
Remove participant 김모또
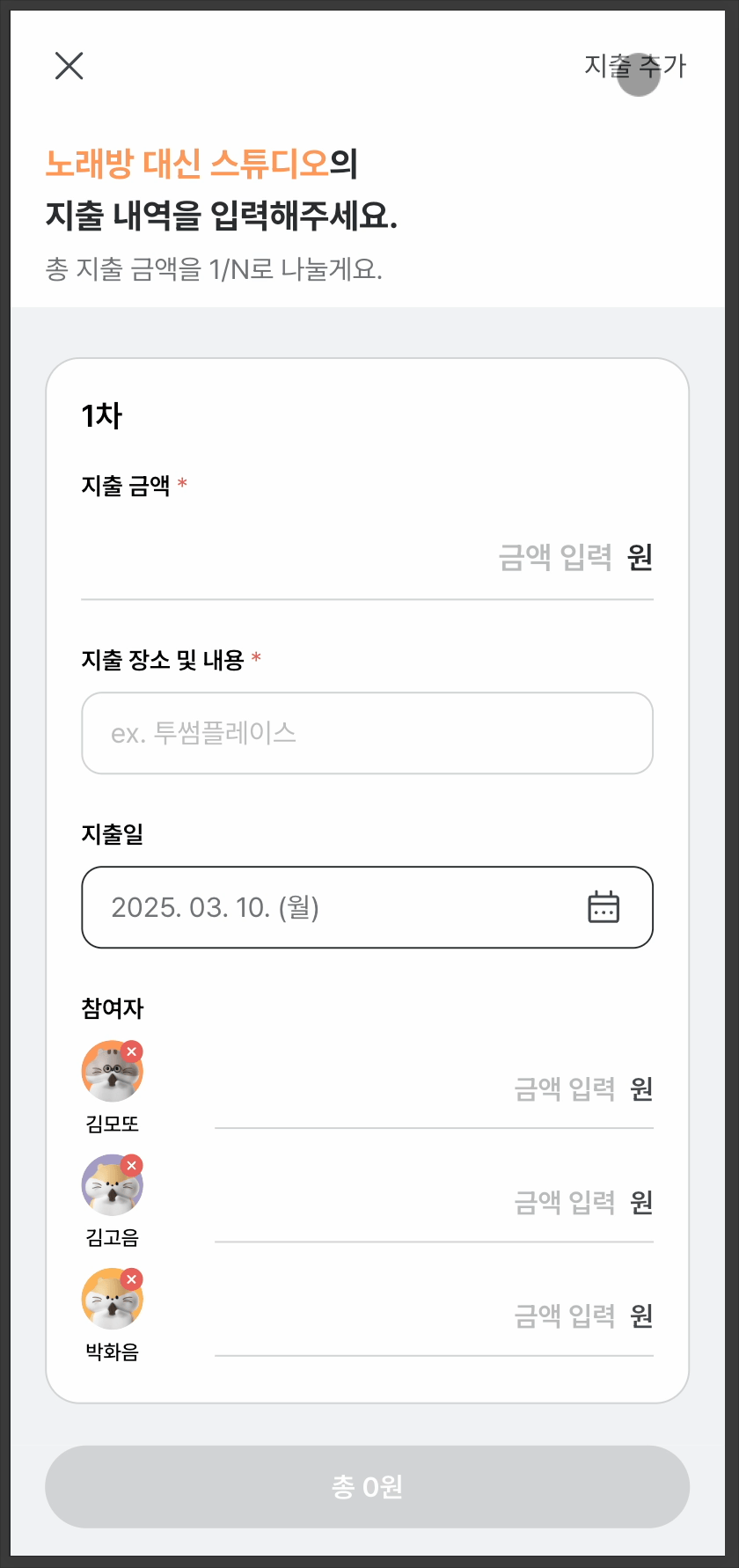132,1051
